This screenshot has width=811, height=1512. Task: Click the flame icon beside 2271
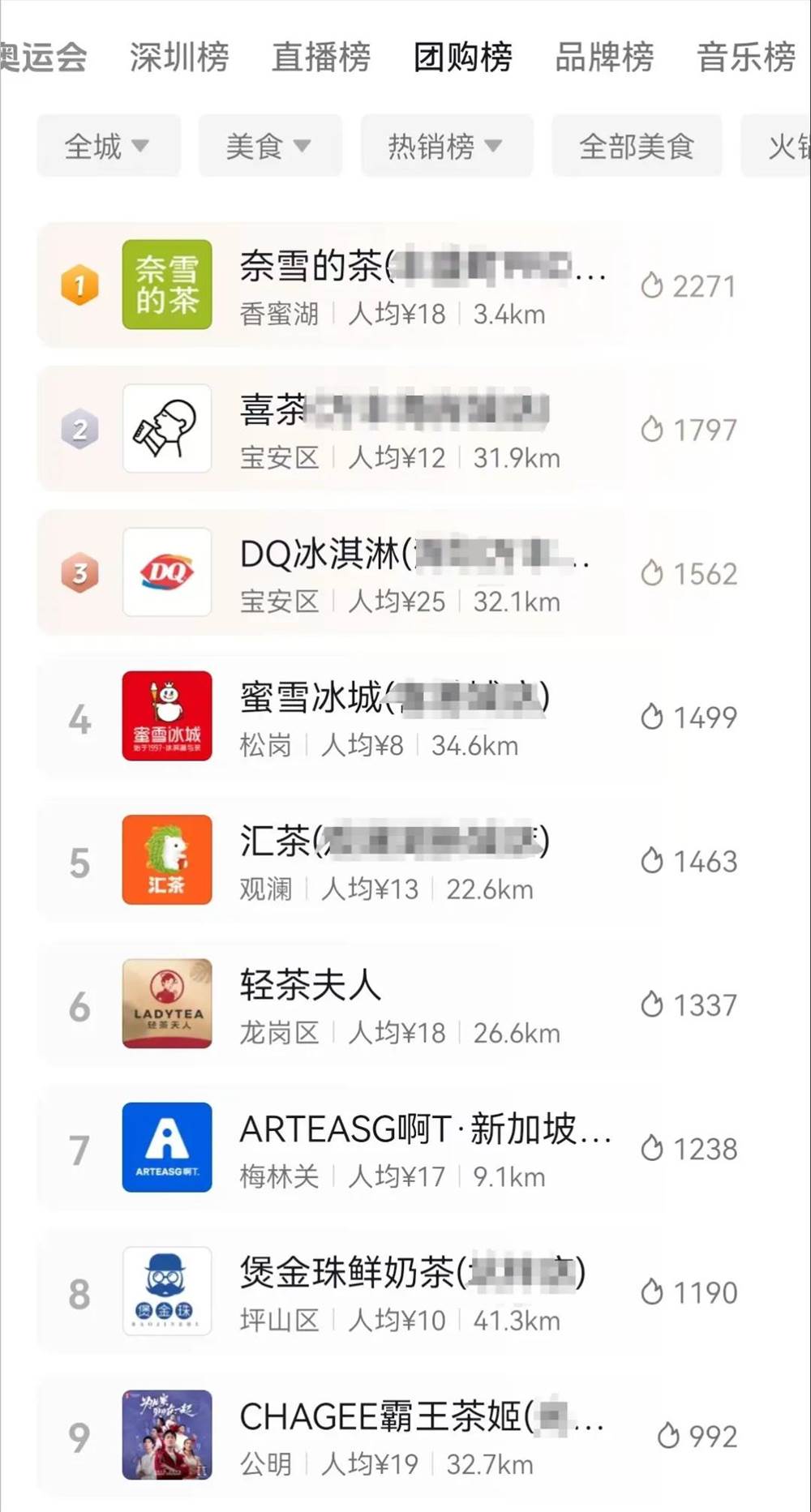[x=654, y=285]
